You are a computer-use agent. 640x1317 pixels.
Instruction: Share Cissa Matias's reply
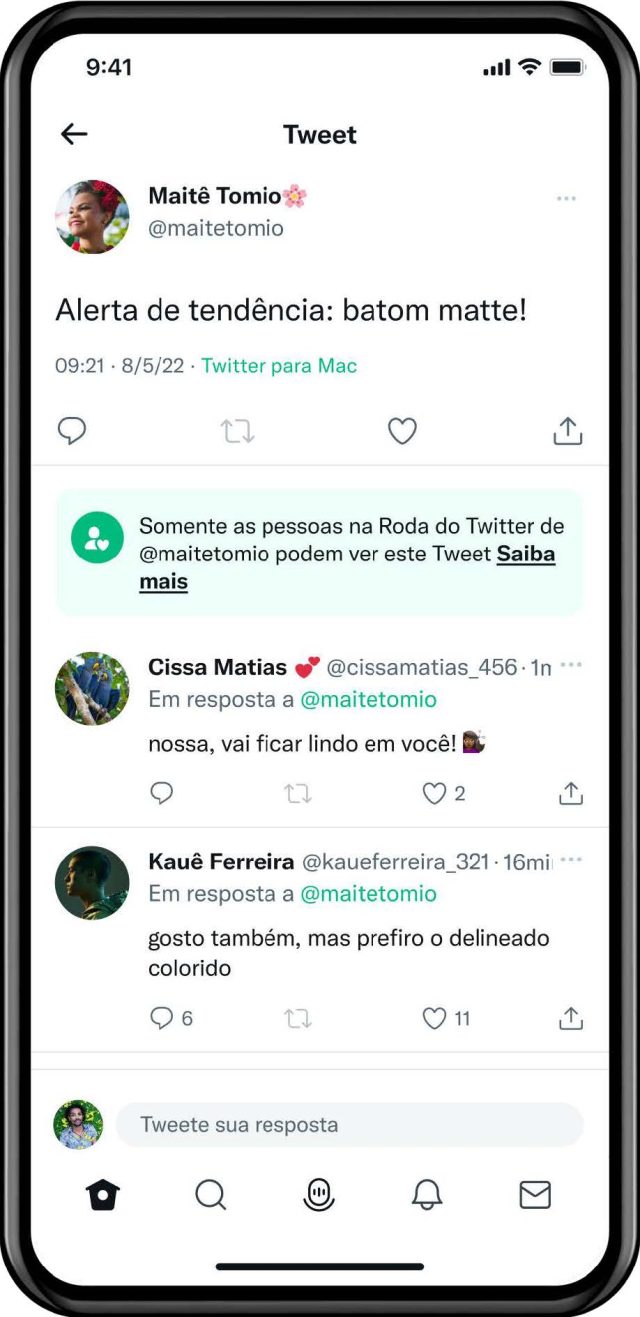[x=571, y=794]
